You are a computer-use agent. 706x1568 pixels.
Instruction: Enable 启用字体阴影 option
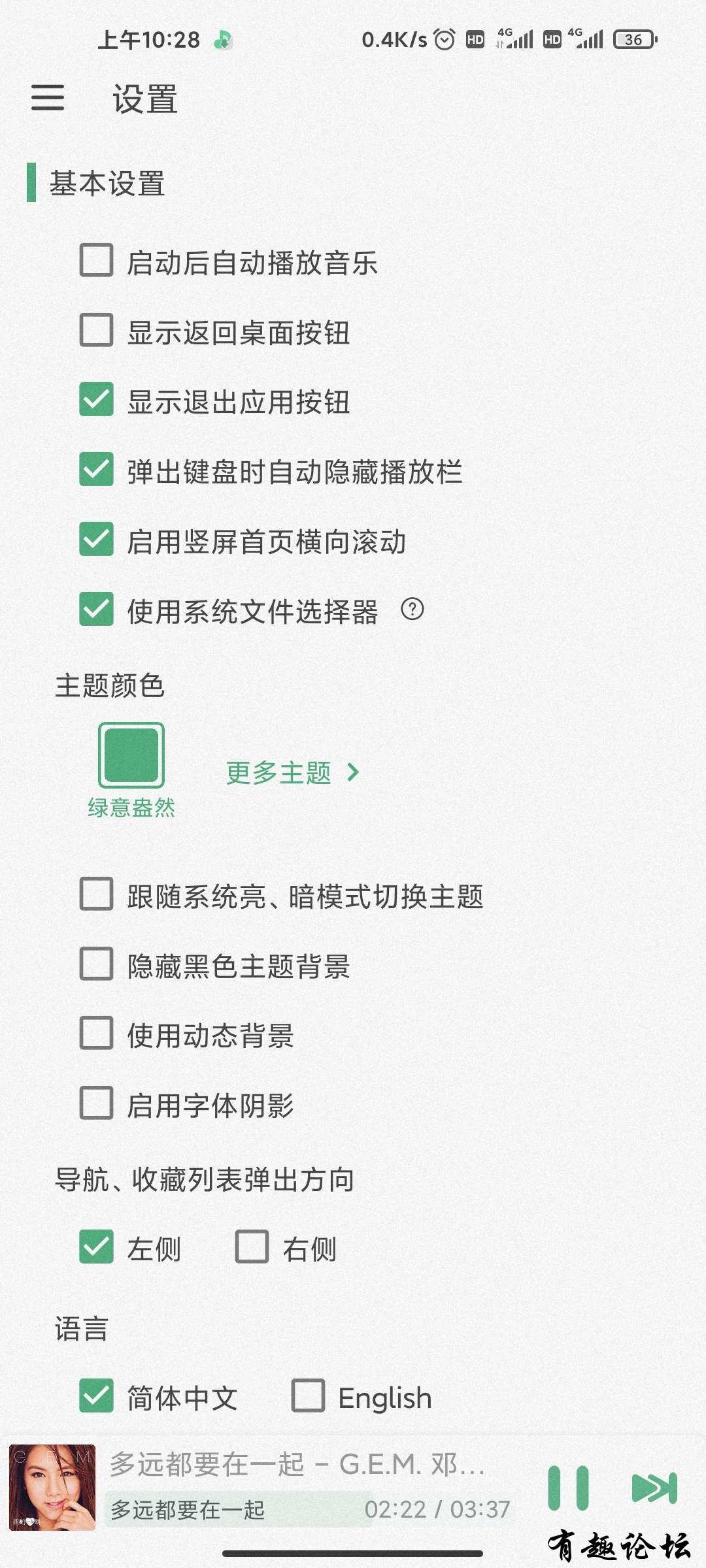pos(97,1103)
